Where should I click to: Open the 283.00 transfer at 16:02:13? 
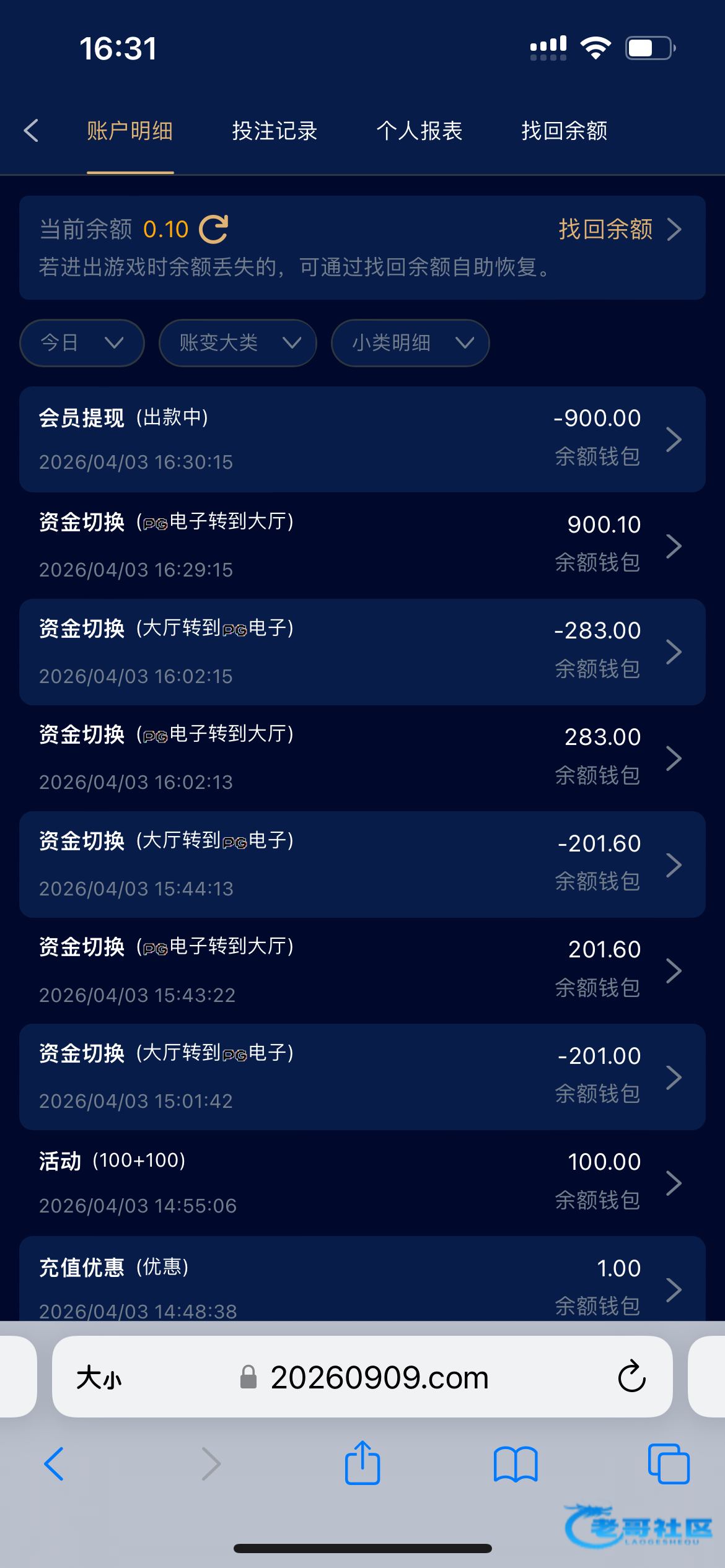pos(362,758)
